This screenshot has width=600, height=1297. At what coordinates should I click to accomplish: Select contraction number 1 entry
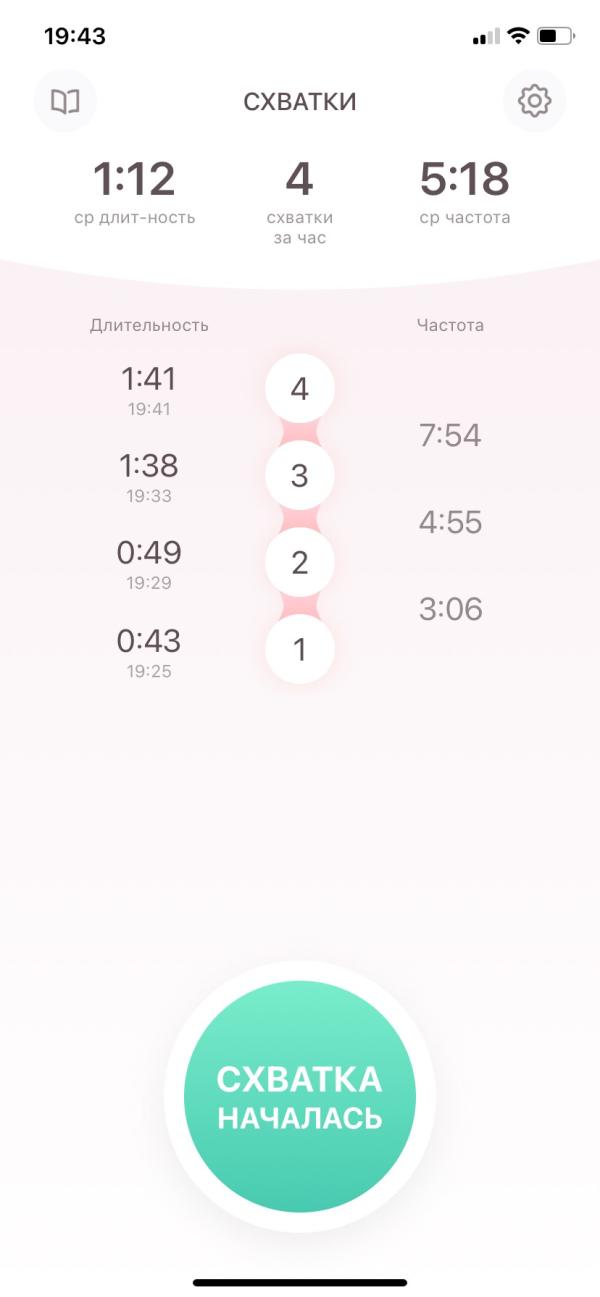coord(299,650)
